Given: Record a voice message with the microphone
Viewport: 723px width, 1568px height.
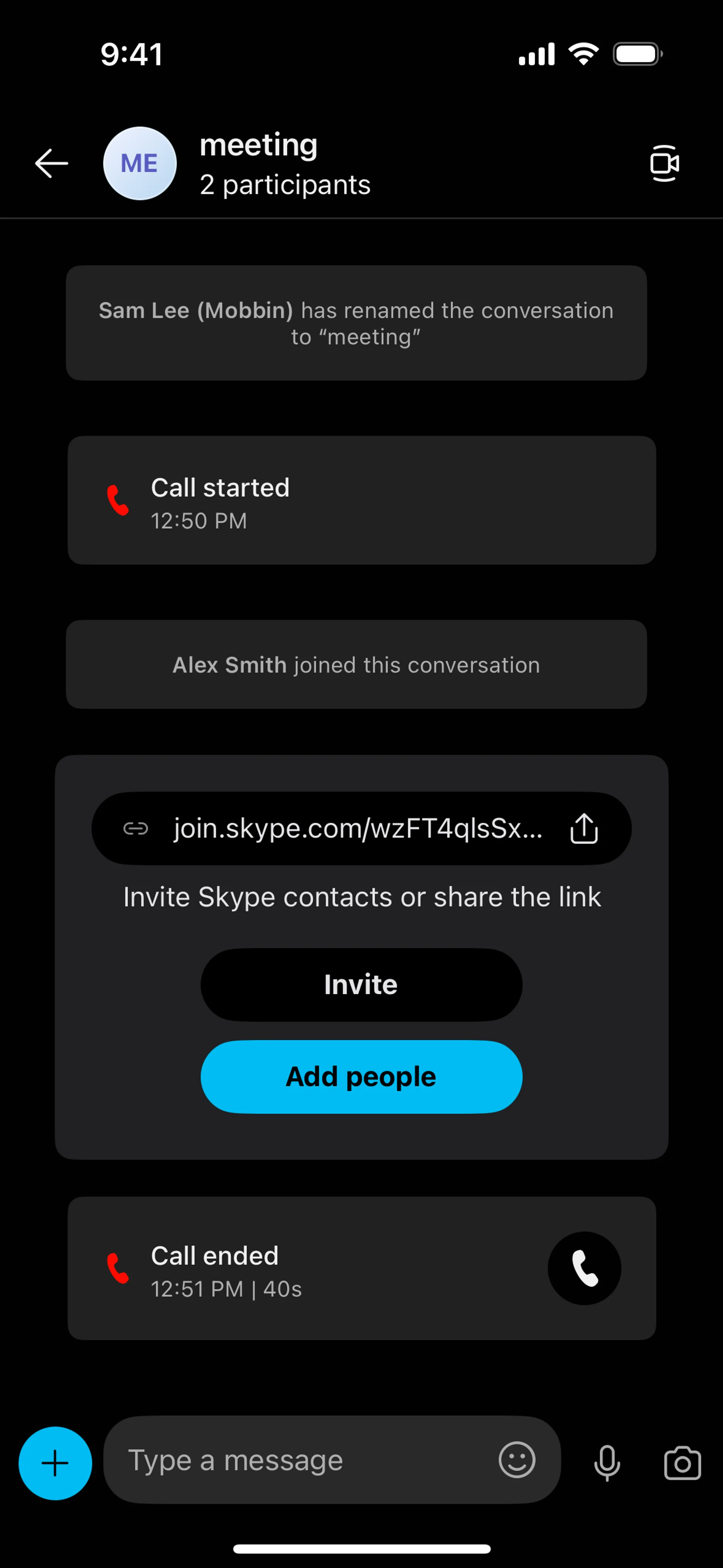Looking at the screenshot, I should pos(607,1463).
